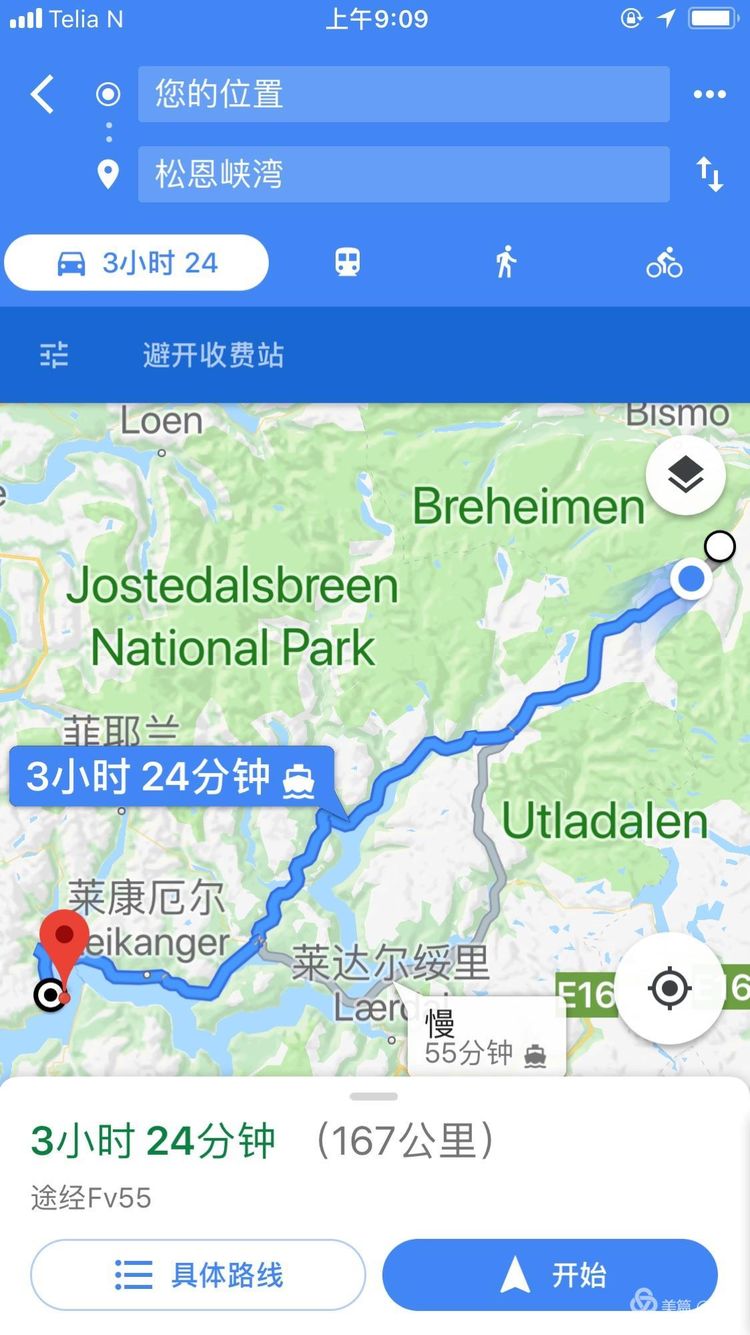Swap start and destination
The width and height of the screenshot is (750, 1335).
[709, 175]
